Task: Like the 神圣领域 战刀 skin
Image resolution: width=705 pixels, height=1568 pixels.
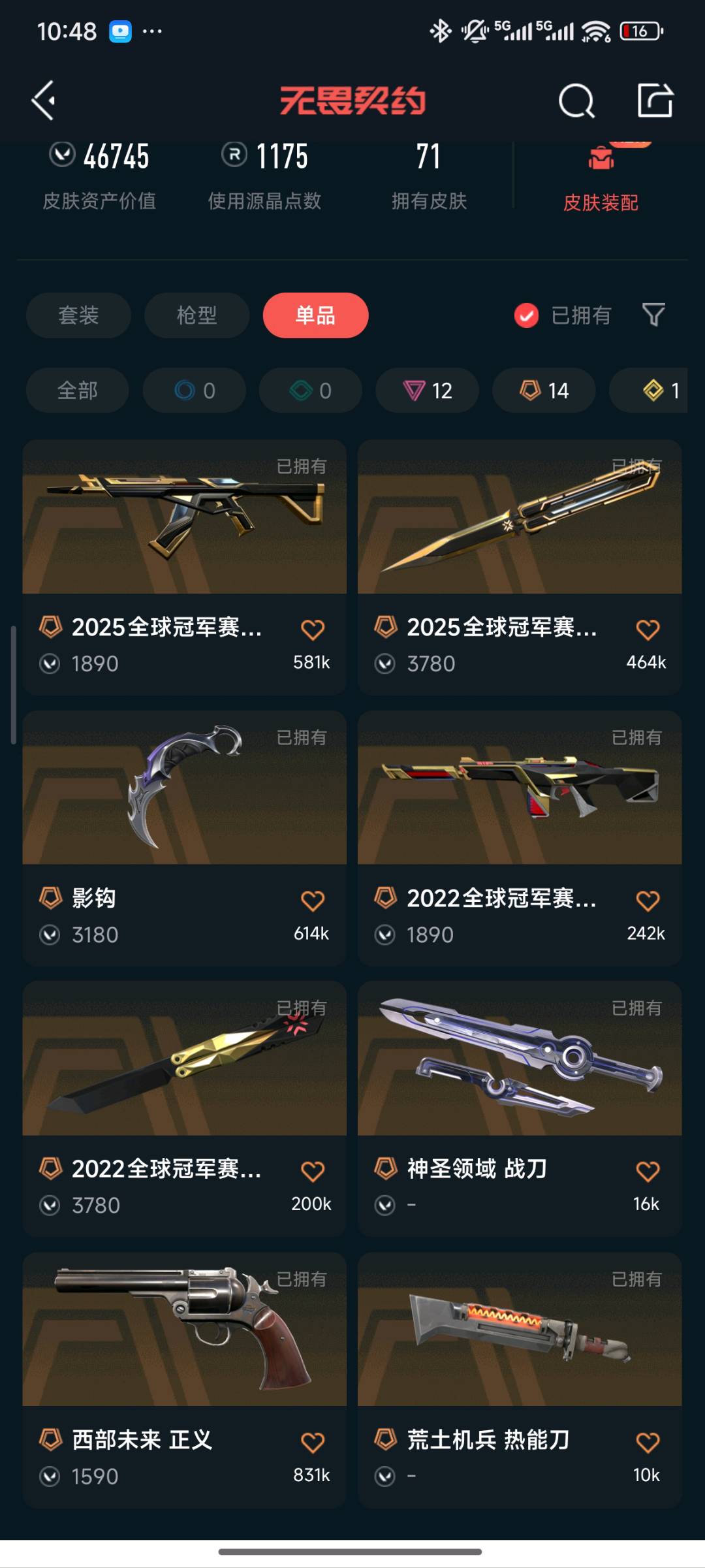Action: (648, 1171)
